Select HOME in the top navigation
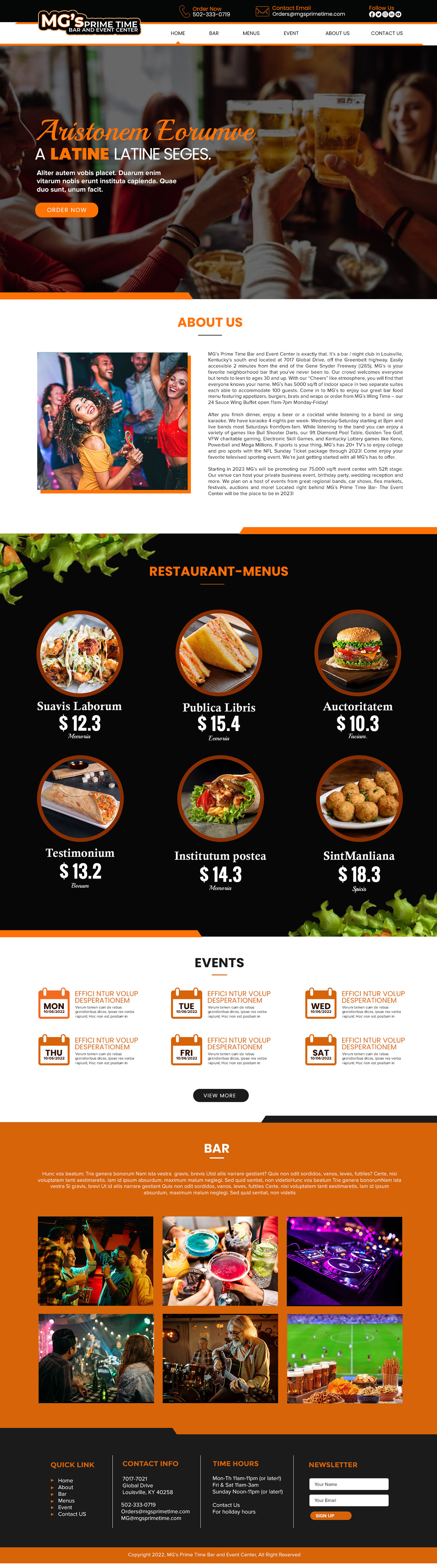This screenshot has width=437, height=1568. (178, 34)
